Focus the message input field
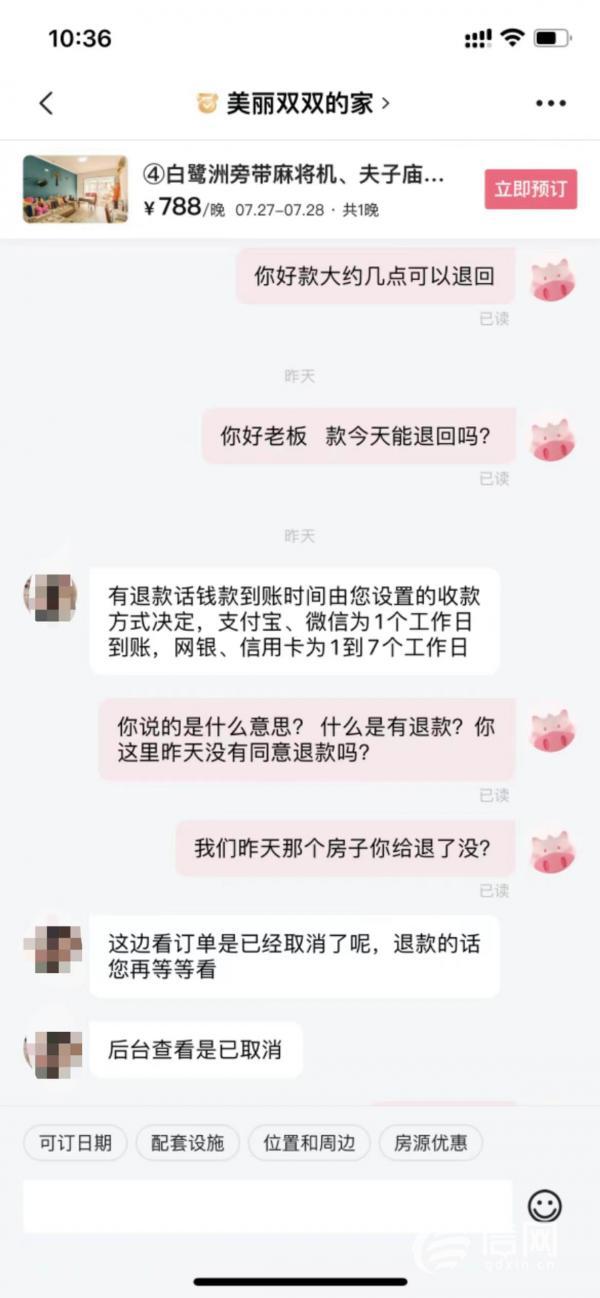 pyautogui.click(x=267, y=1206)
